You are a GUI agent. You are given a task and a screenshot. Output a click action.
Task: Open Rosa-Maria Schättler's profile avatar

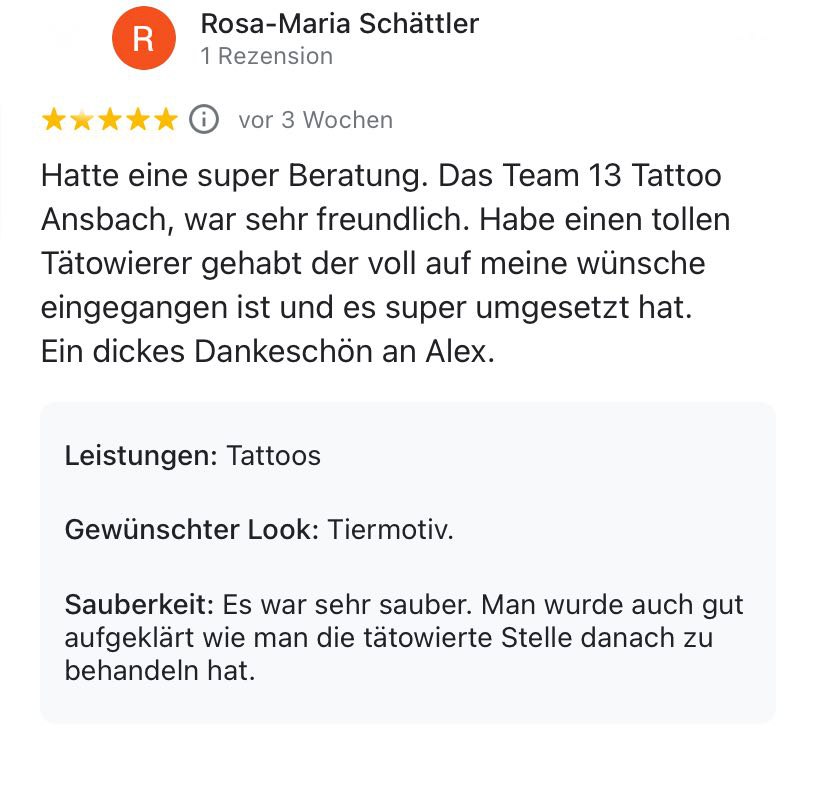pos(144,38)
